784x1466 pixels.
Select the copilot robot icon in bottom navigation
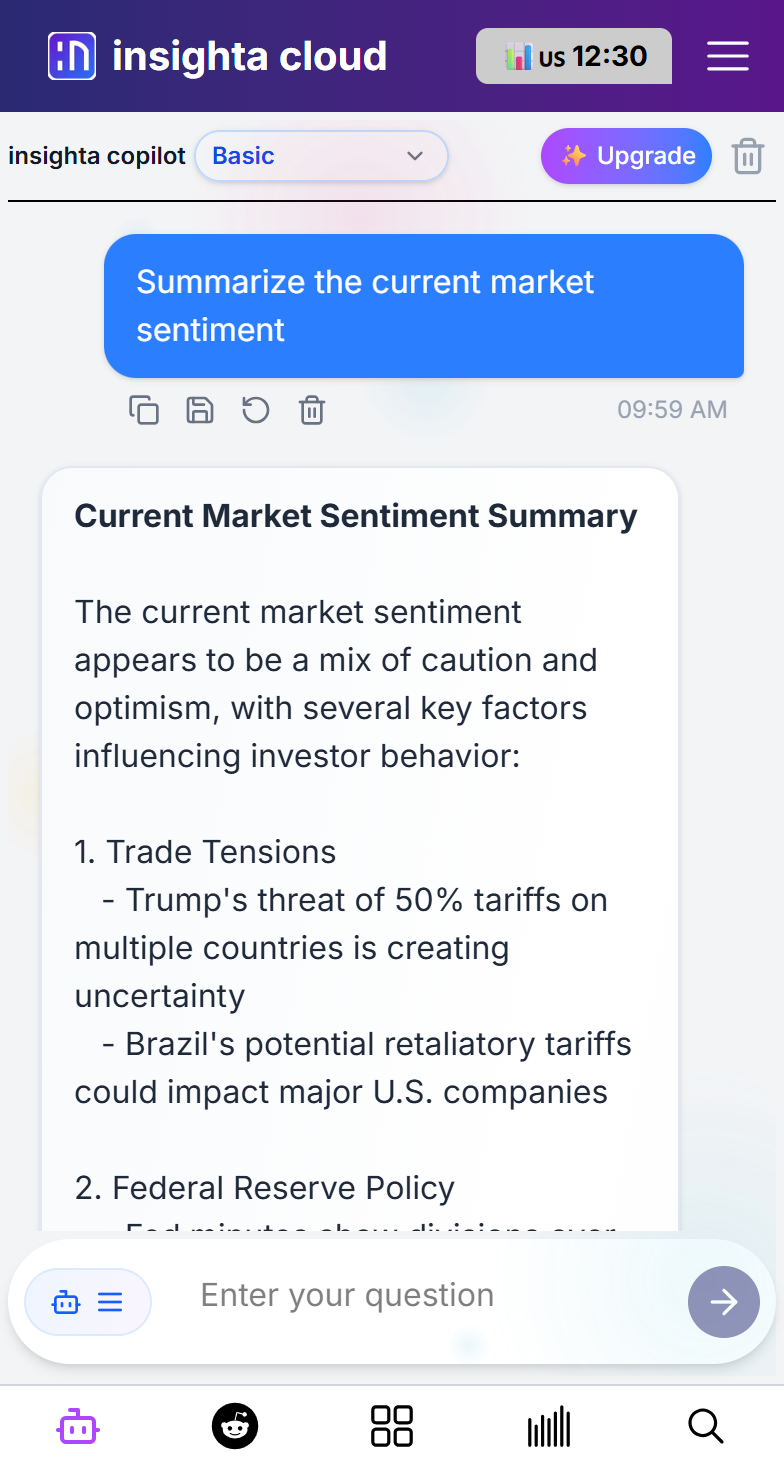pos(78,1425)
